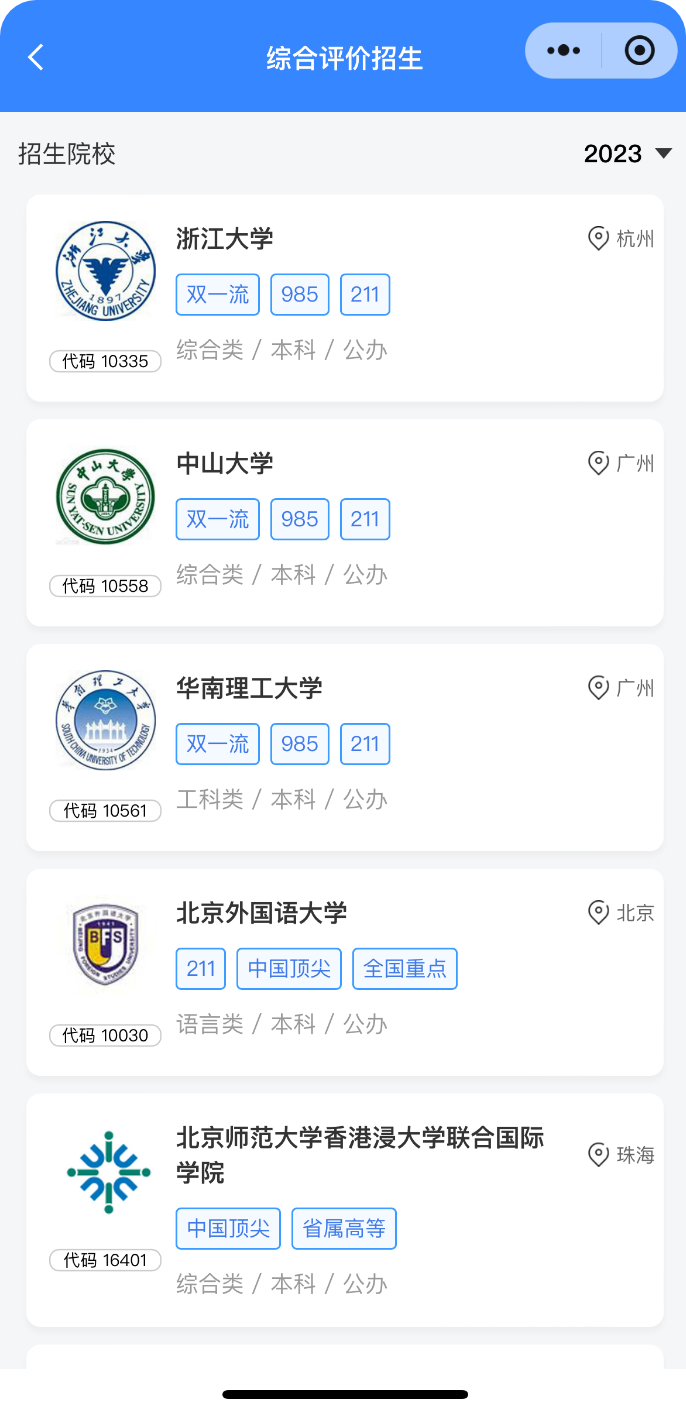Open 北京师范大学香港浸会大学联合国际学院 card
Screen dimensions: 686x1412
pyautogui.click(x=345, y=1210)
